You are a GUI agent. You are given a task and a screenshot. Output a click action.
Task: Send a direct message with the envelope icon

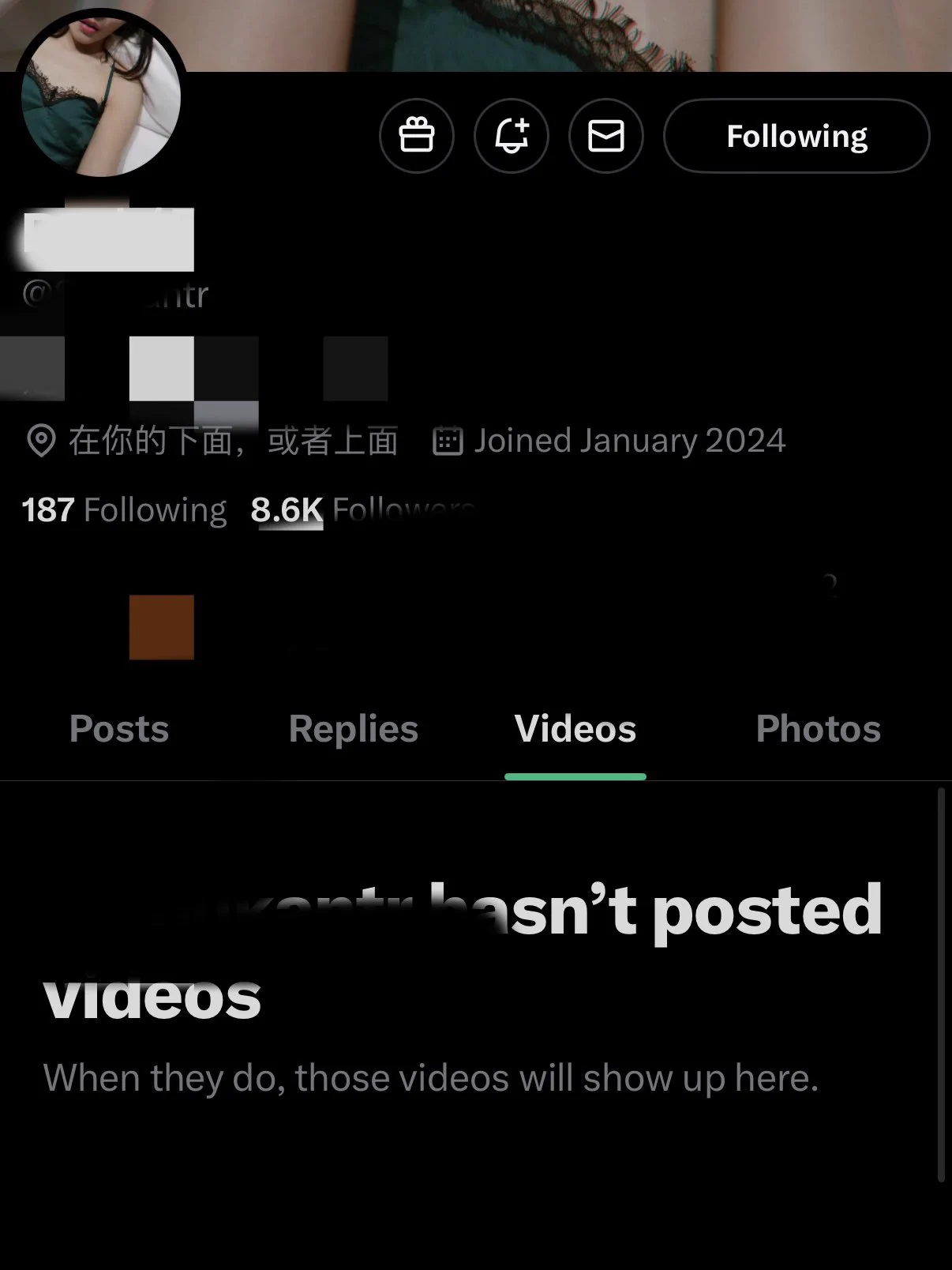tap(606, 136)
